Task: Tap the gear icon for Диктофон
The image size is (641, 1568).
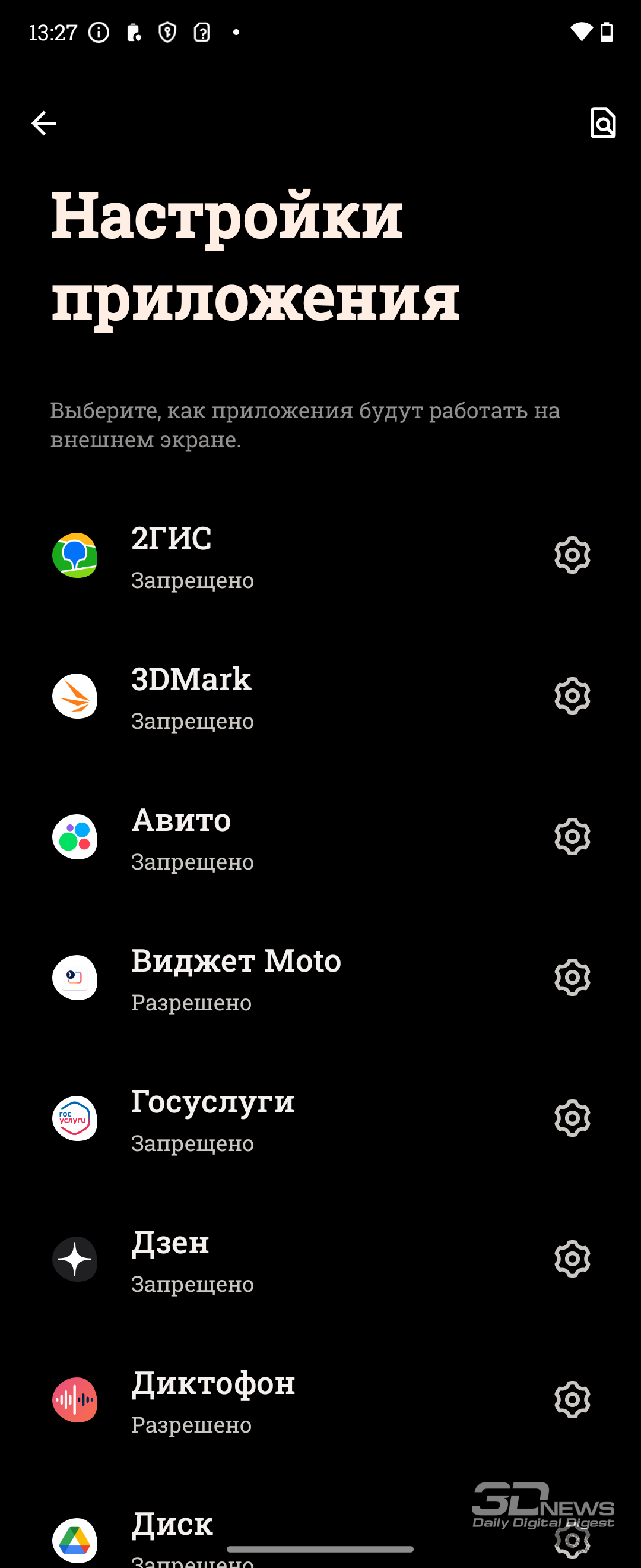Action: [572, 1399]
